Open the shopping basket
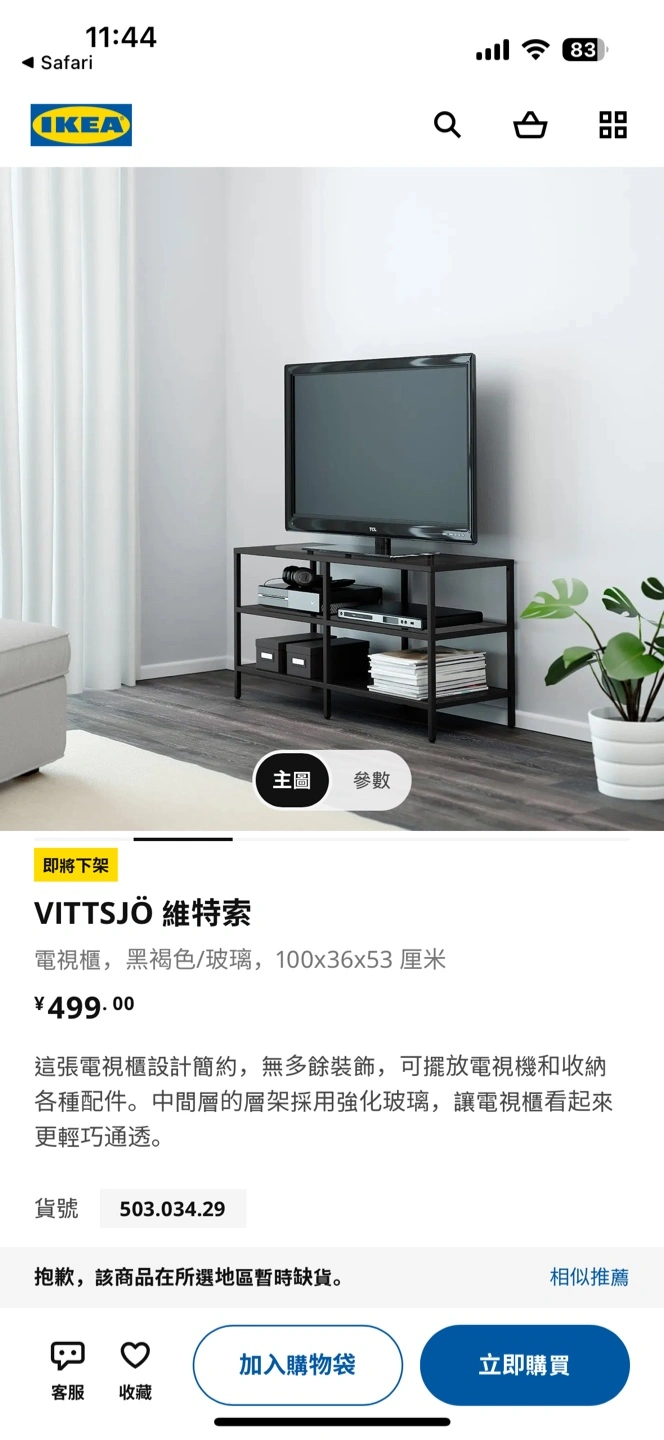664x1440 pixels. click(530, 125)
